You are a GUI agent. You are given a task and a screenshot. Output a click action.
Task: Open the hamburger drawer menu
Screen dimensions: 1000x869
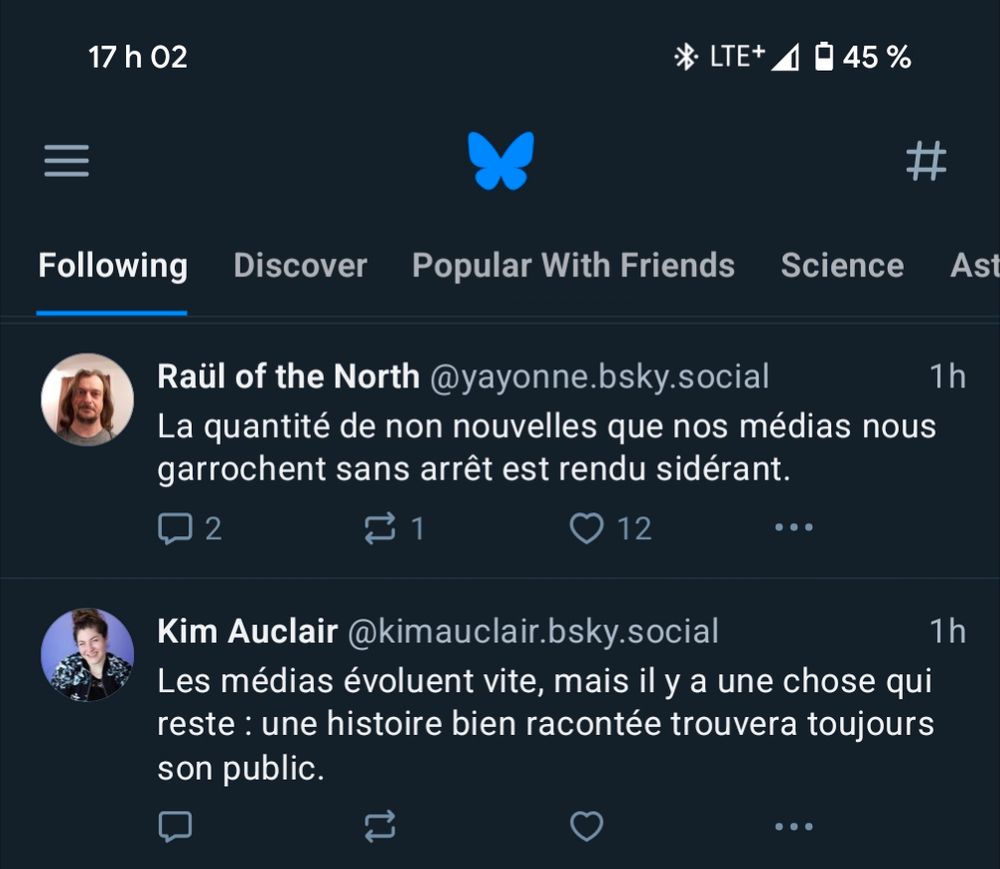67,161
